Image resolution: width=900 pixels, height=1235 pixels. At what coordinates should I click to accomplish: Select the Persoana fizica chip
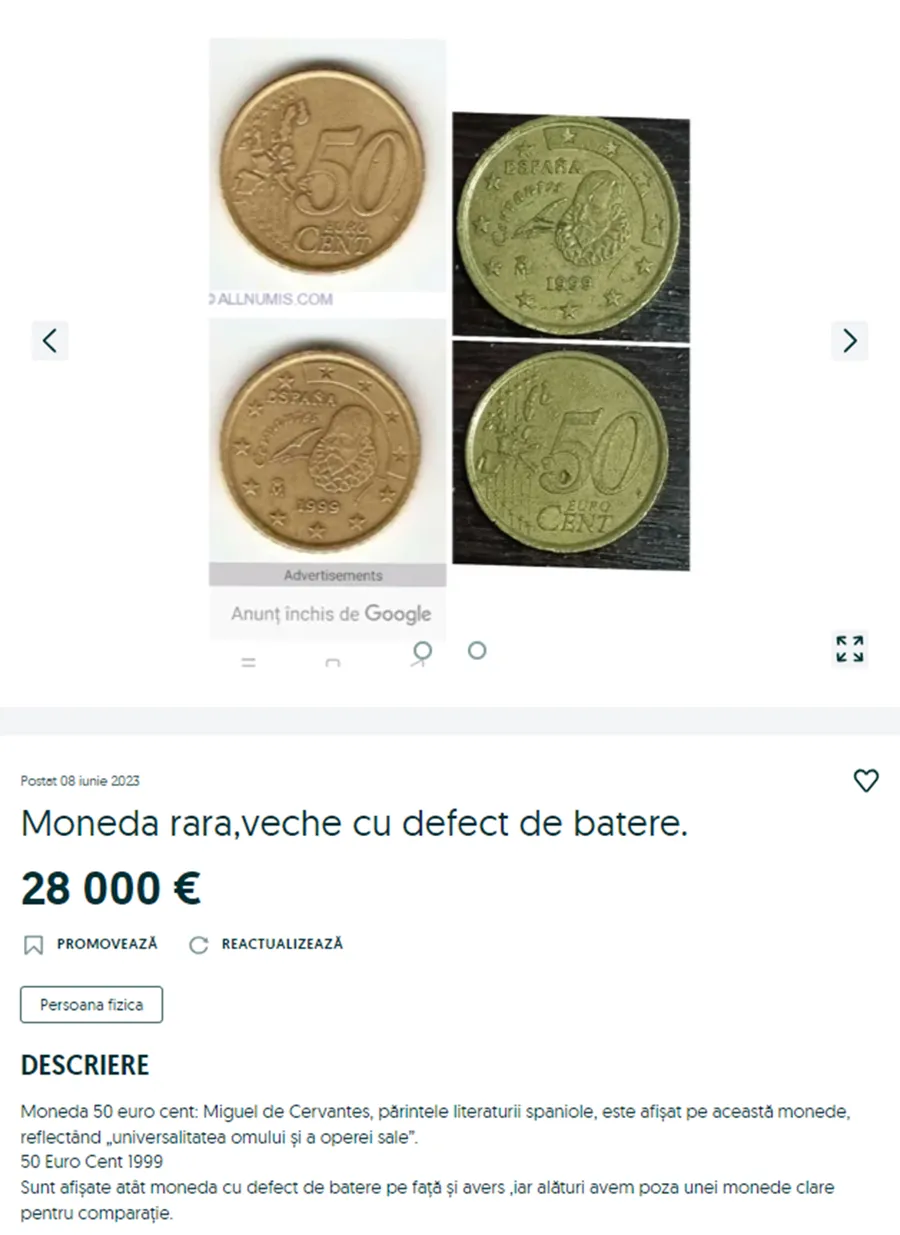pyautogui.click(x=91, y=1004)
